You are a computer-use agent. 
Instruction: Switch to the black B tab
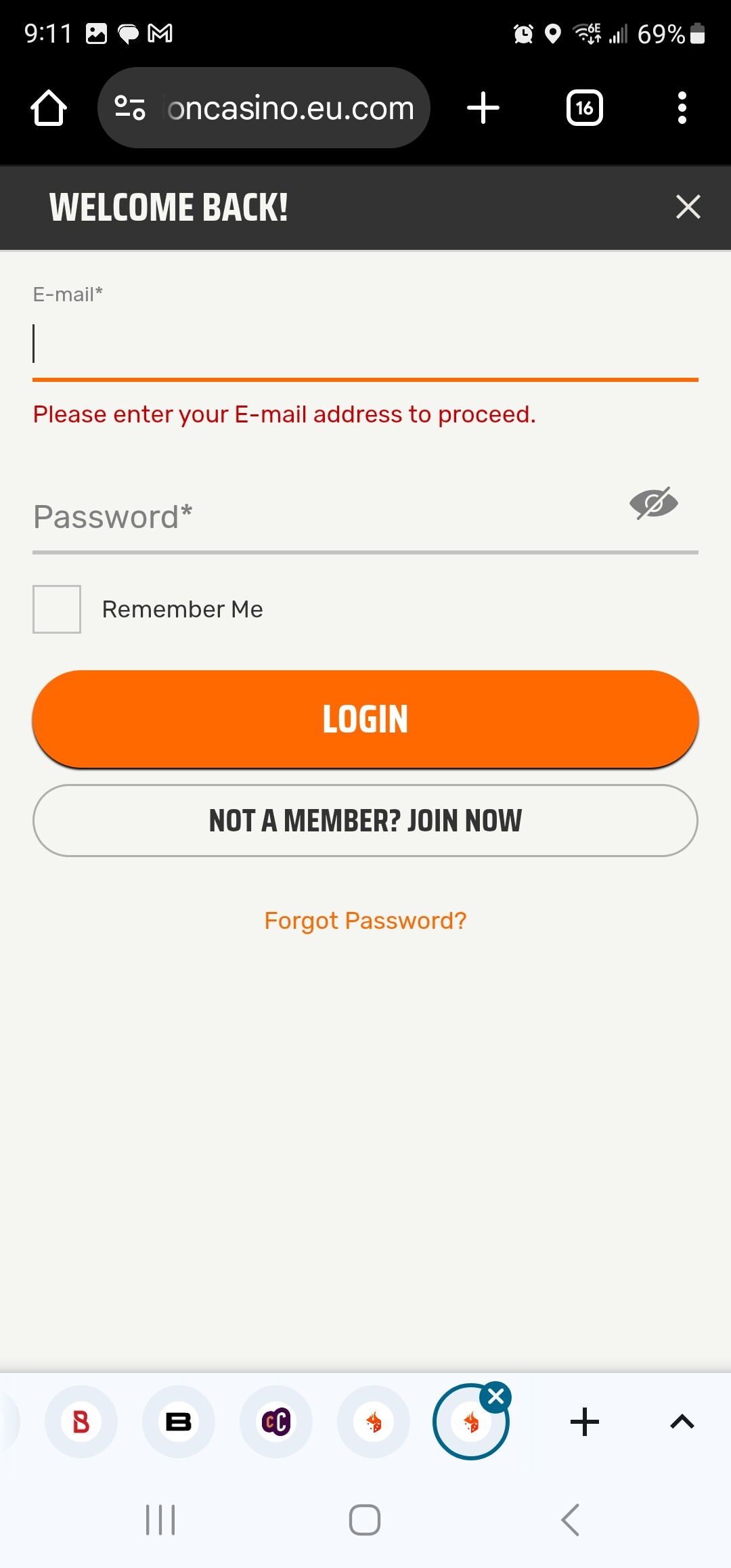click(x=179, y=1422)
